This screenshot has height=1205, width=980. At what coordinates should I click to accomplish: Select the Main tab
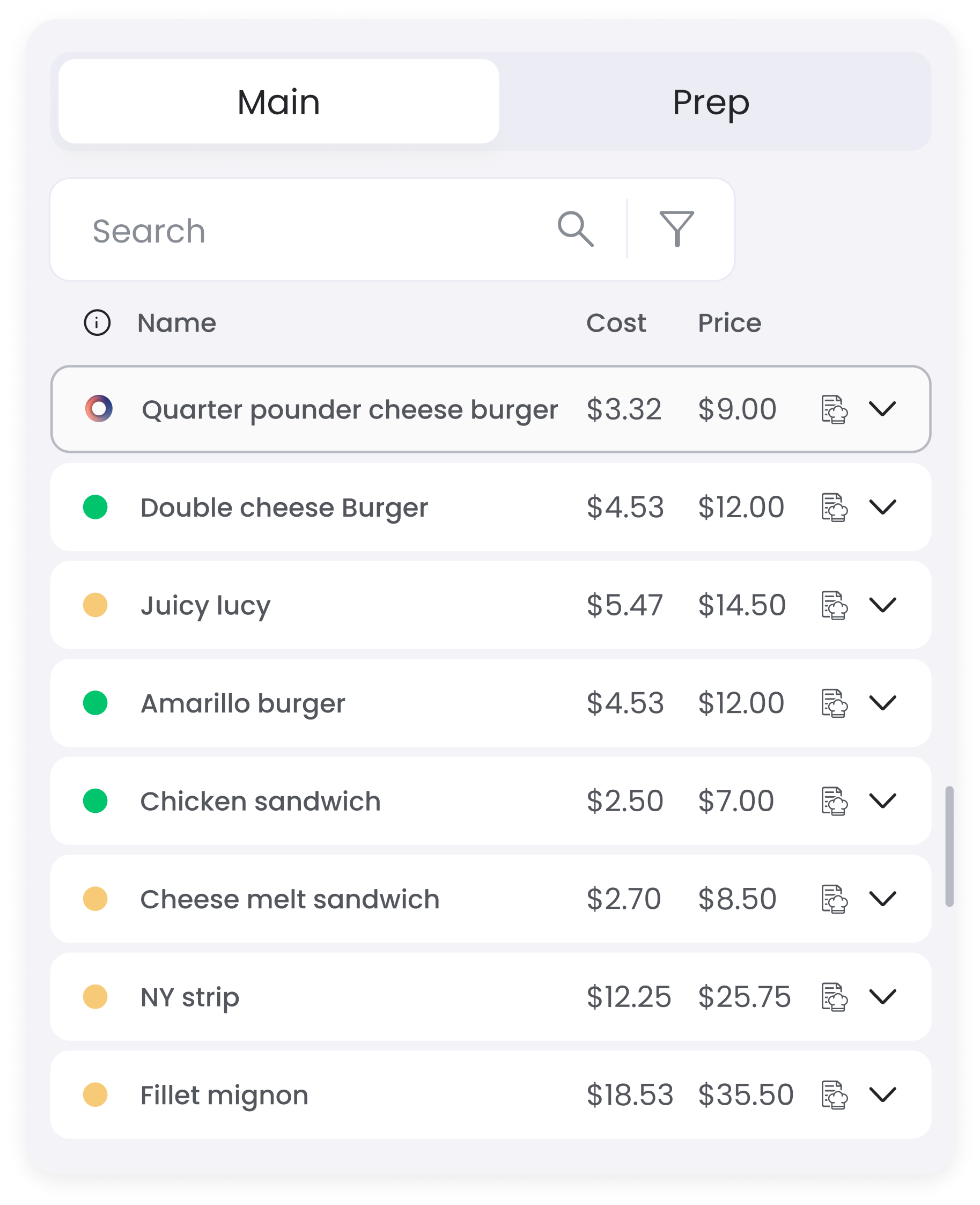point(278,102)
